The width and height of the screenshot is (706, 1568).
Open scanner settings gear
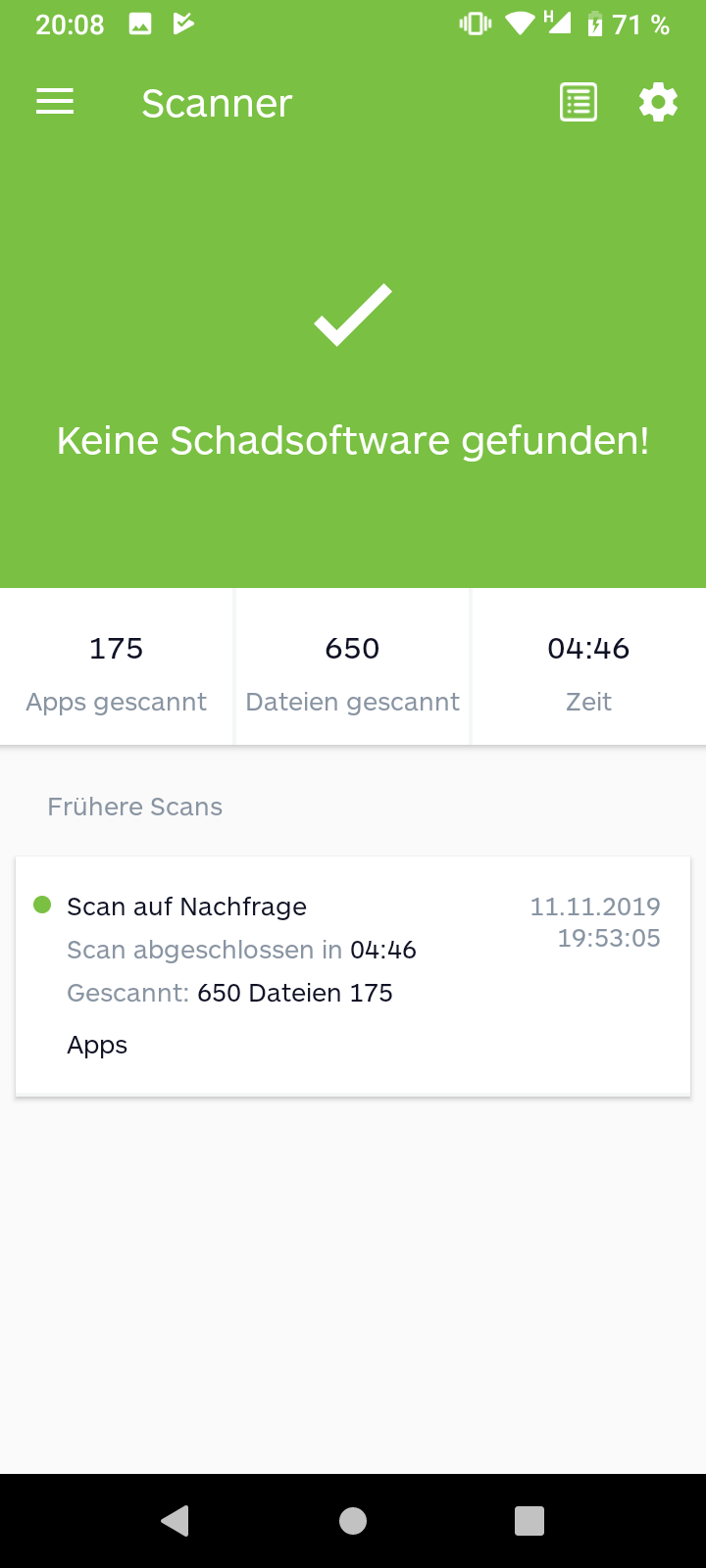658,102
